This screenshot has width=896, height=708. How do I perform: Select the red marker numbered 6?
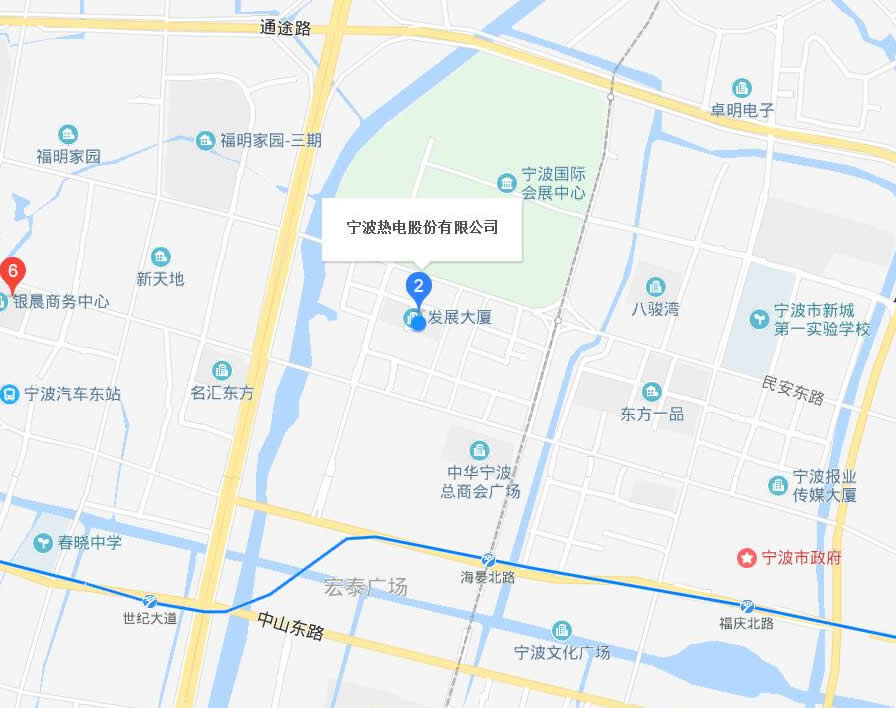pyautogui.click(x=12, y=271)
